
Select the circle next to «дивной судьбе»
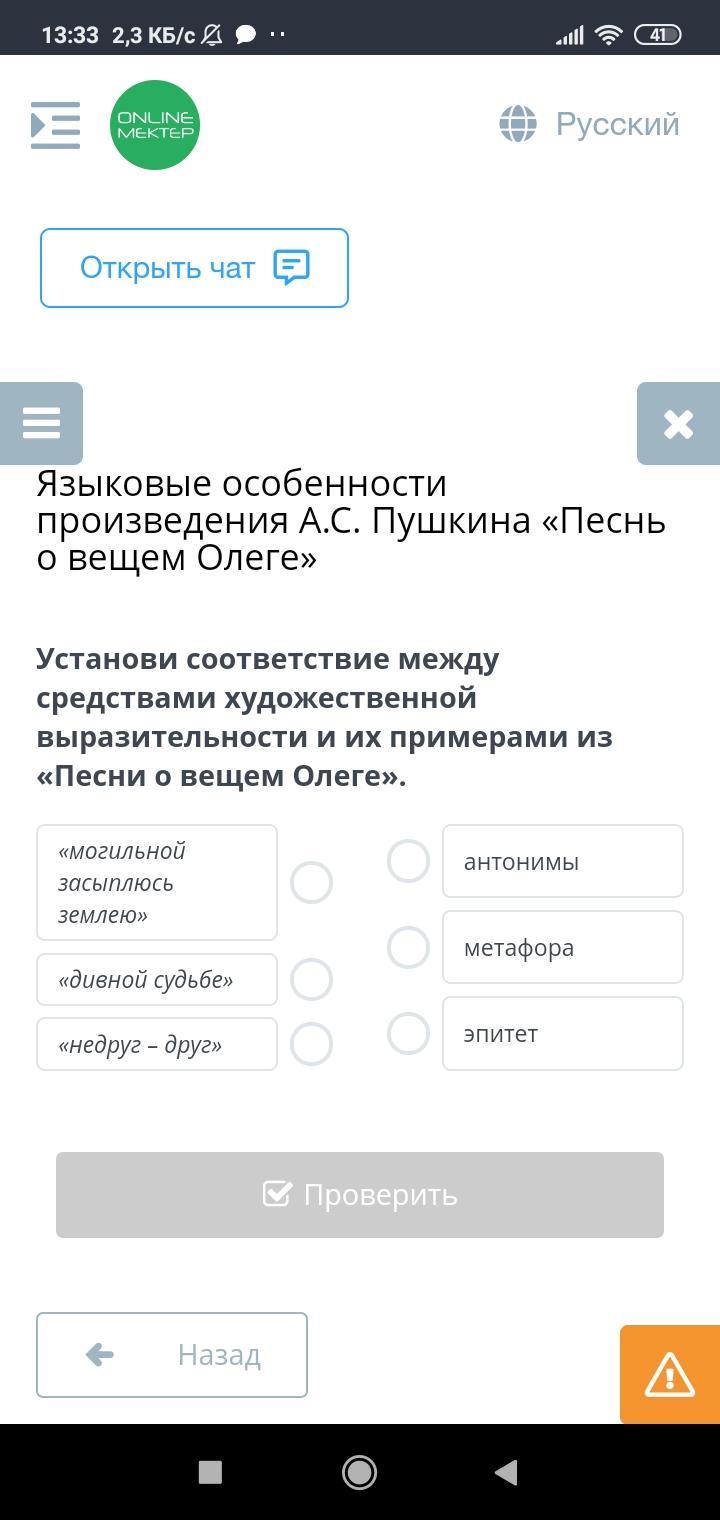[x=311, y=980]
